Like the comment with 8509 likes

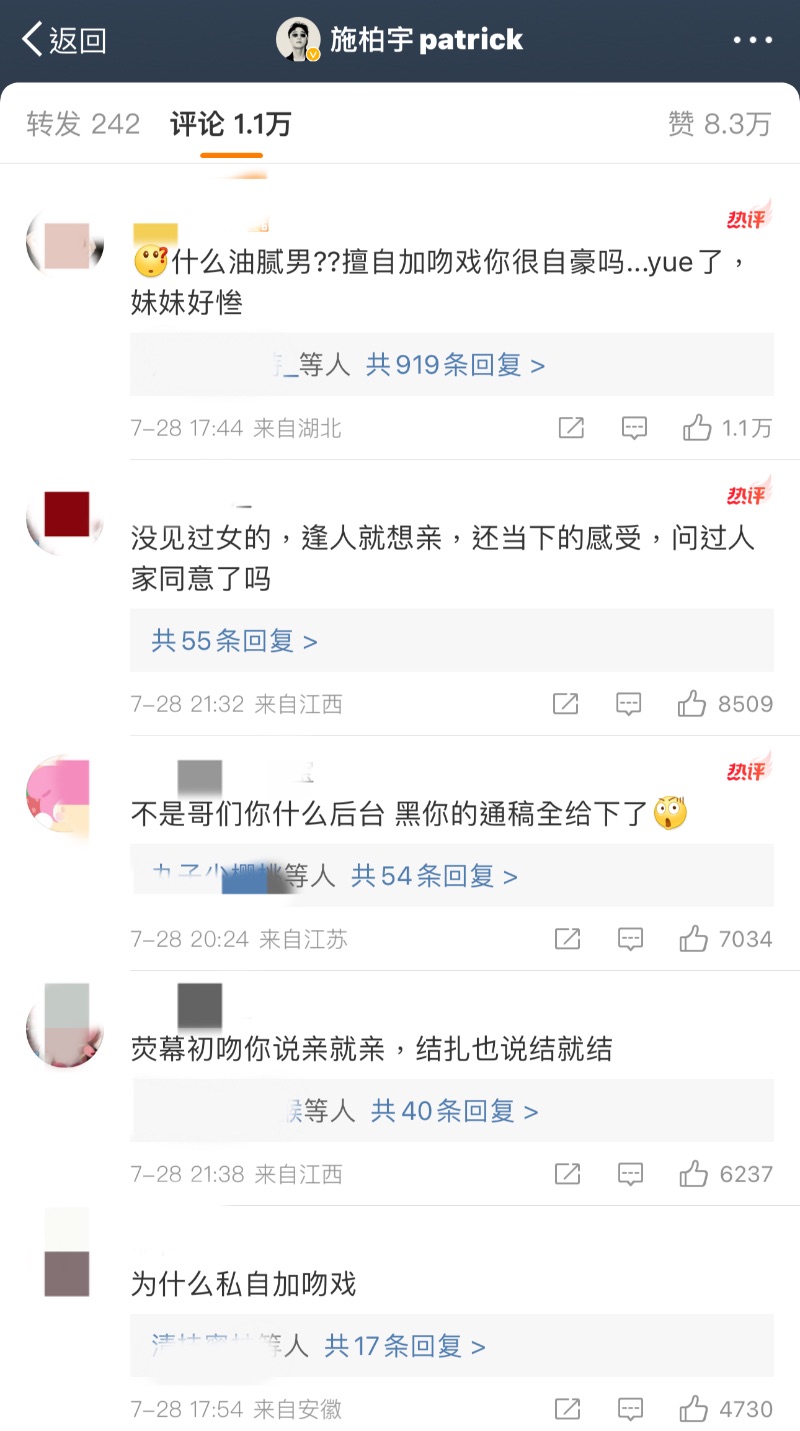click(692, 704)
